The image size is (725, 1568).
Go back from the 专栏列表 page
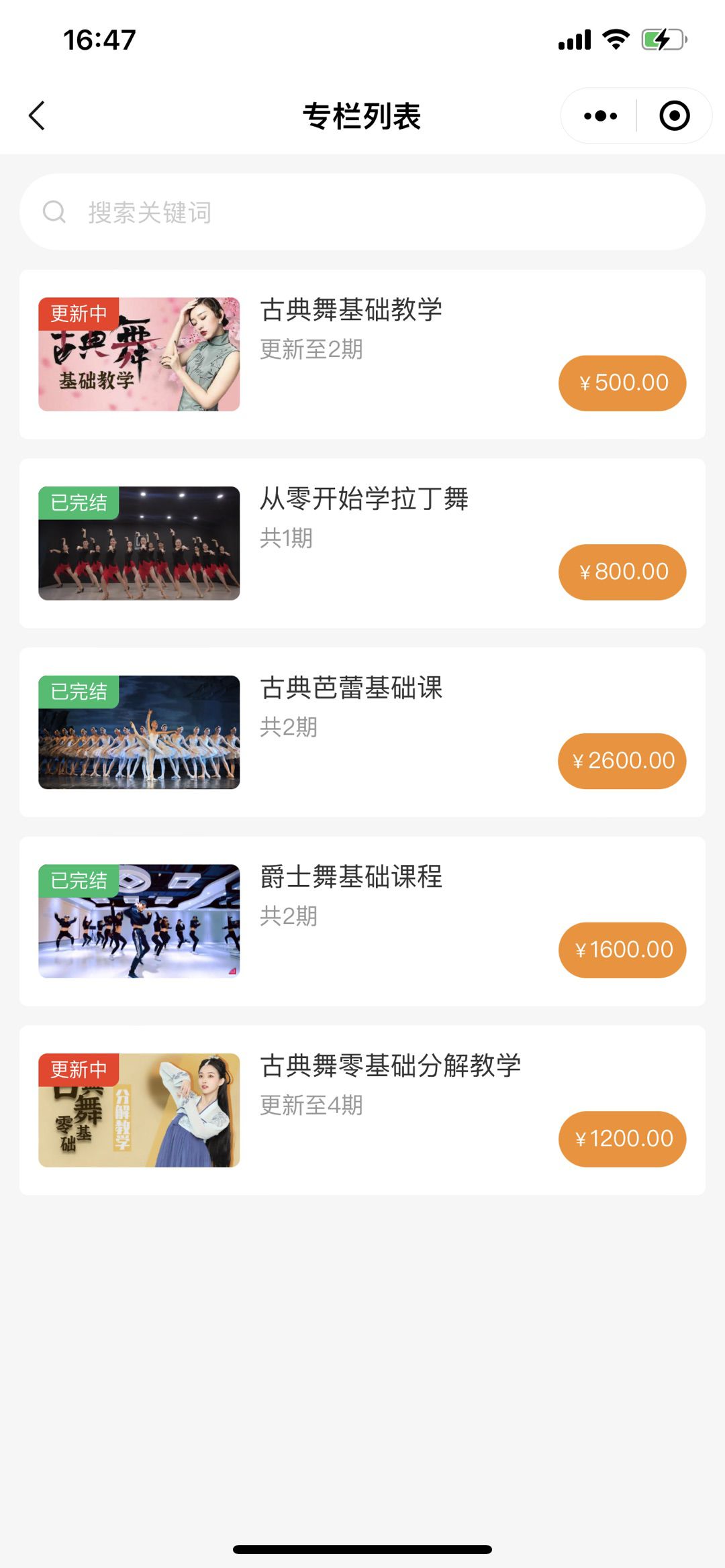tap(38, 116)
